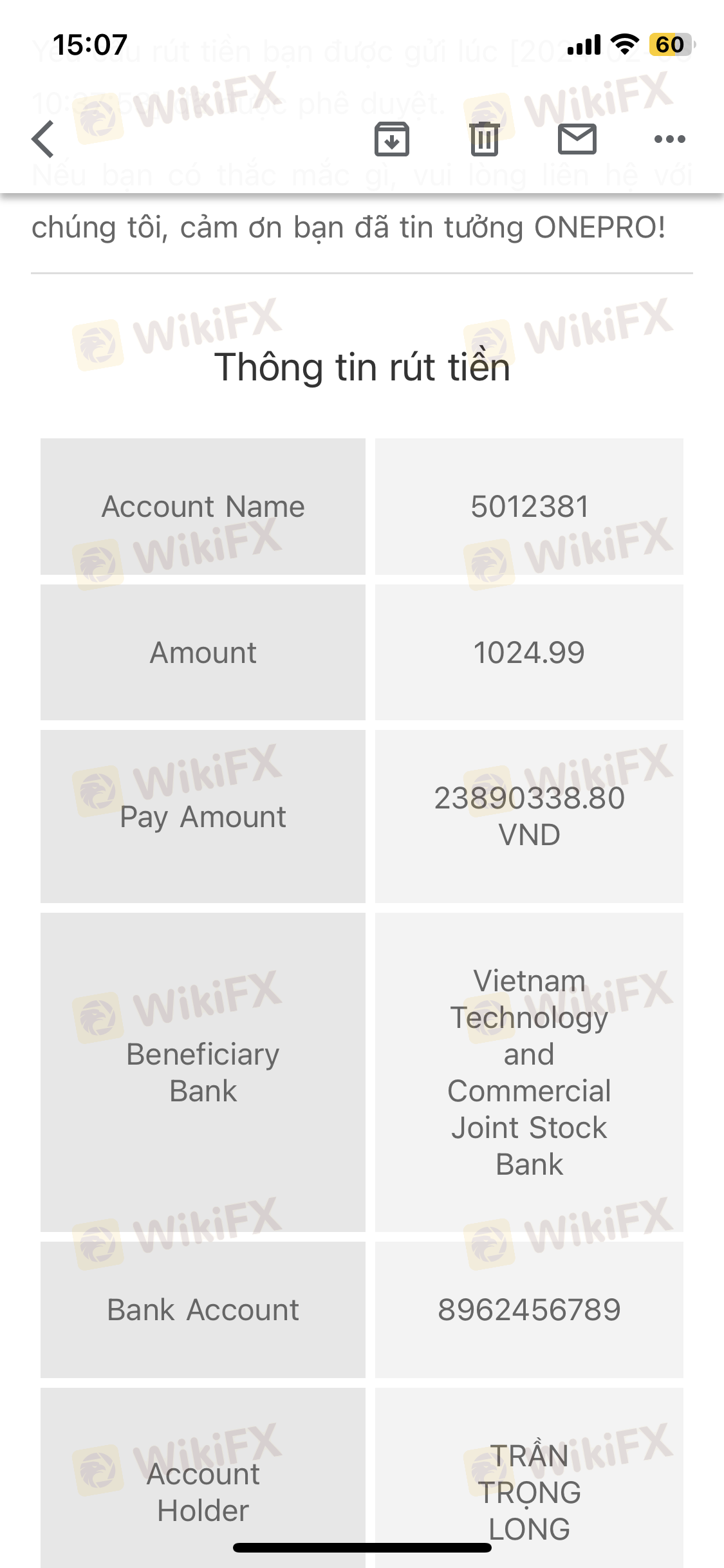Viewport: 724px width, 1568px height.
Task: Open the three-dot overflow menu
Action: [669, 139]
